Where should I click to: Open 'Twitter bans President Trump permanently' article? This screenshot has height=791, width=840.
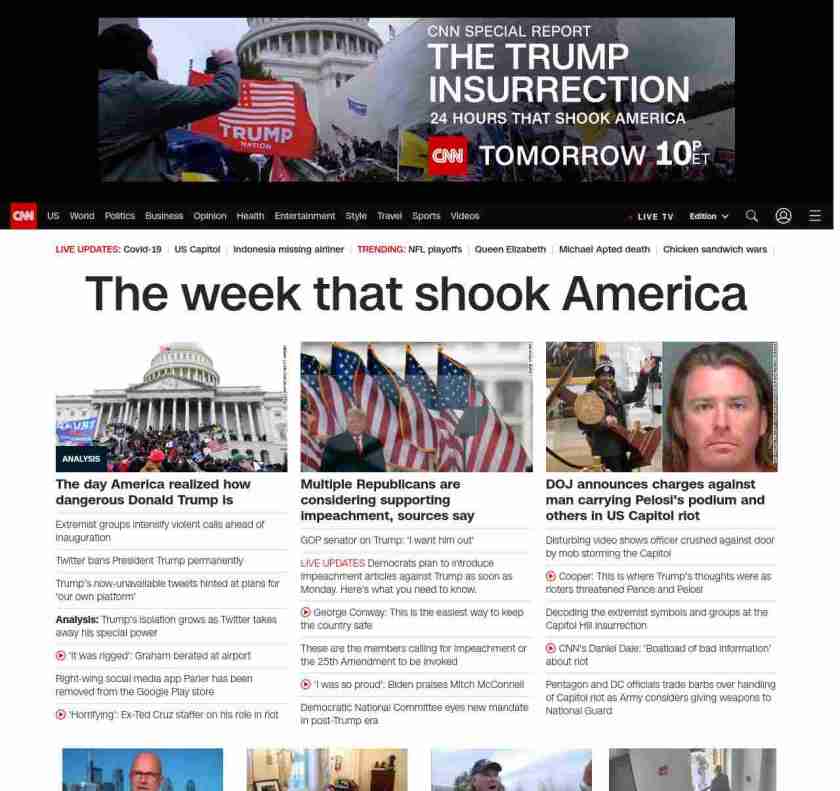point(149,561)
